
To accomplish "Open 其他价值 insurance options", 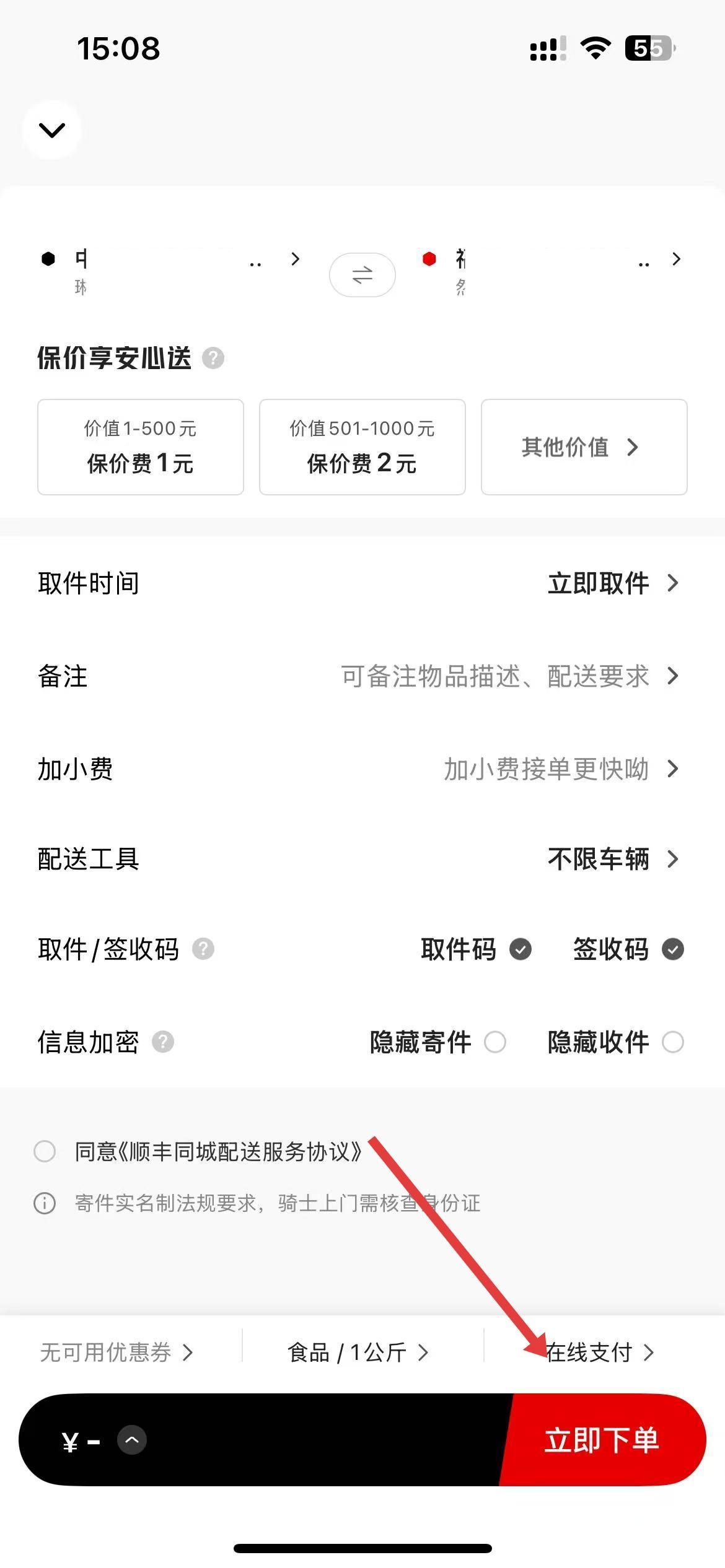I will coord(584,447).
